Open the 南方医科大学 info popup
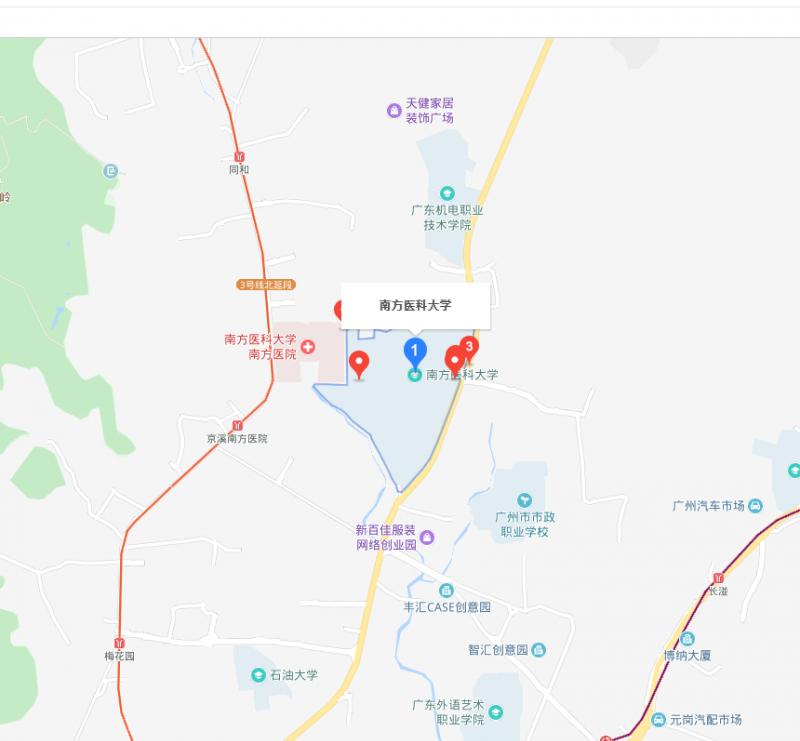This screenshot has height=741, width=800. pyautogui.click(x=415, y=305)
